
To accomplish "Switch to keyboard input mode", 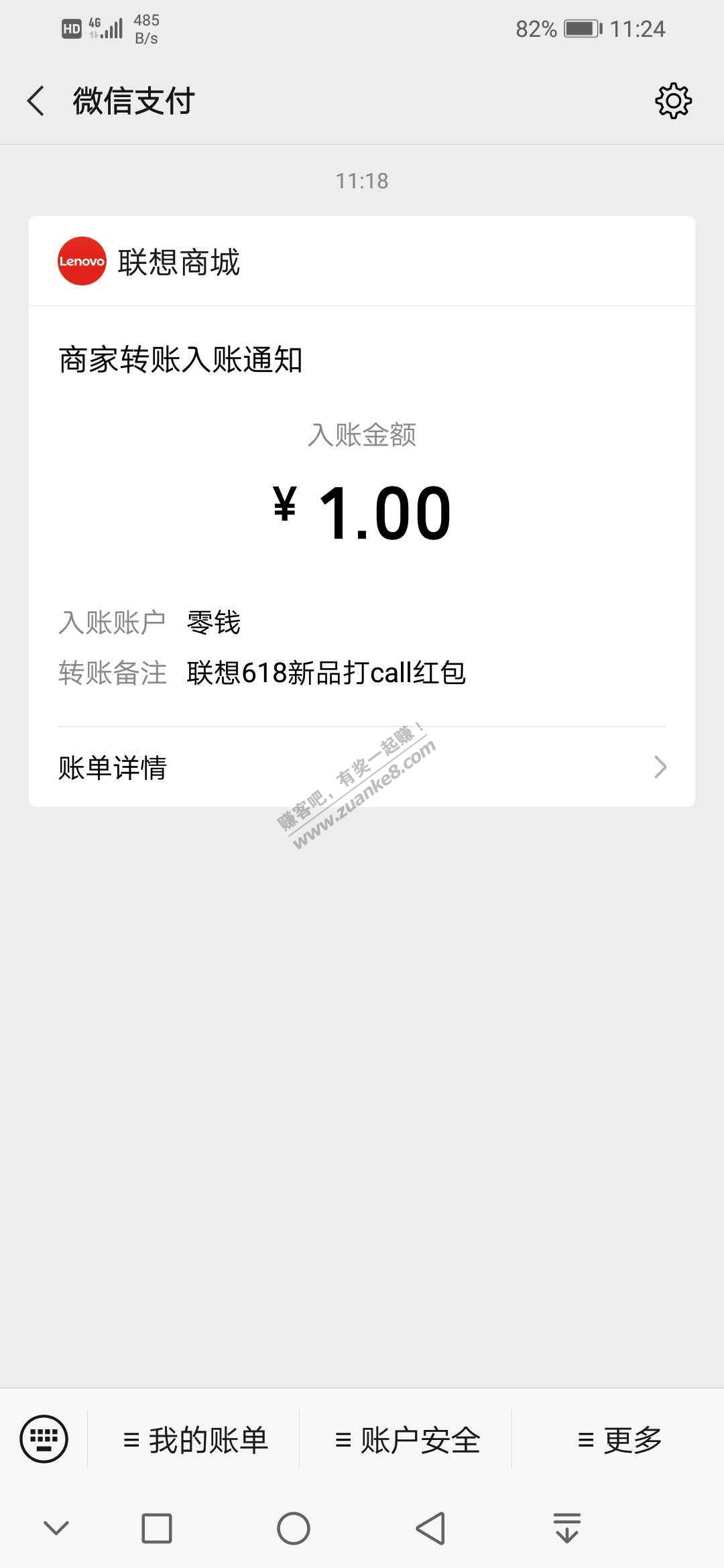I will pyautogui.click(x=44, y=1439).
